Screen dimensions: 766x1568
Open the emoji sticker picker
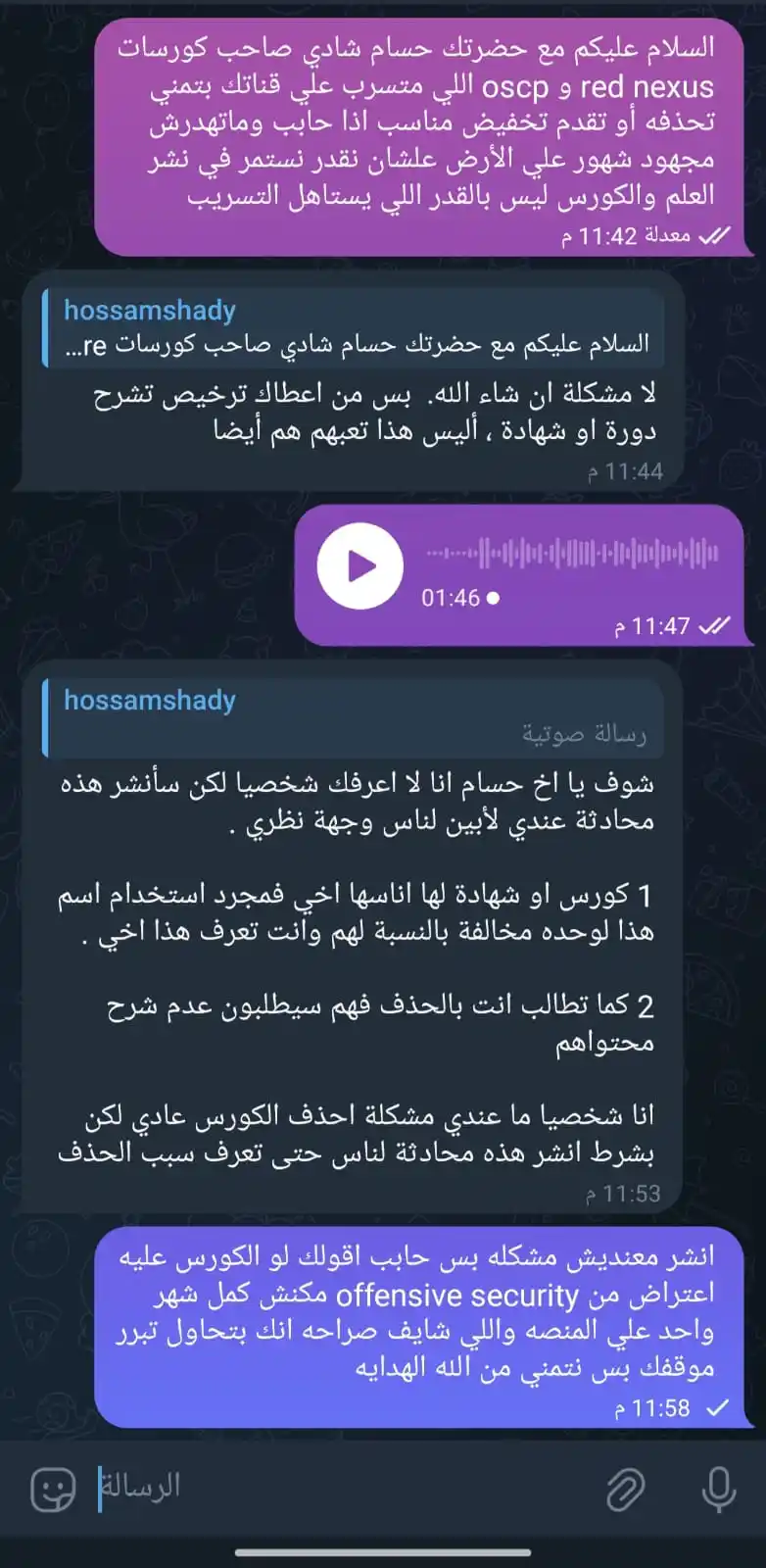(x=53, y=1491)
